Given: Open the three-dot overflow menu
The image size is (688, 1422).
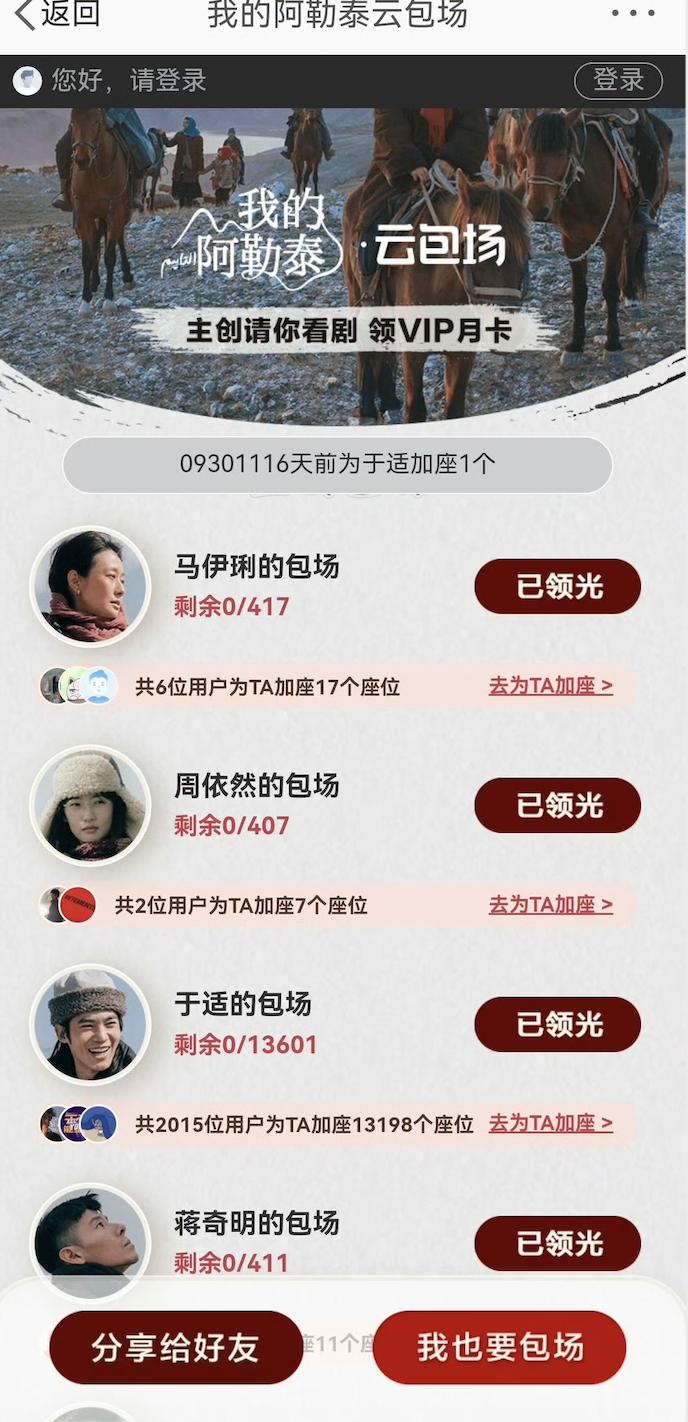Looking at the screenshot, I should 632,14.
